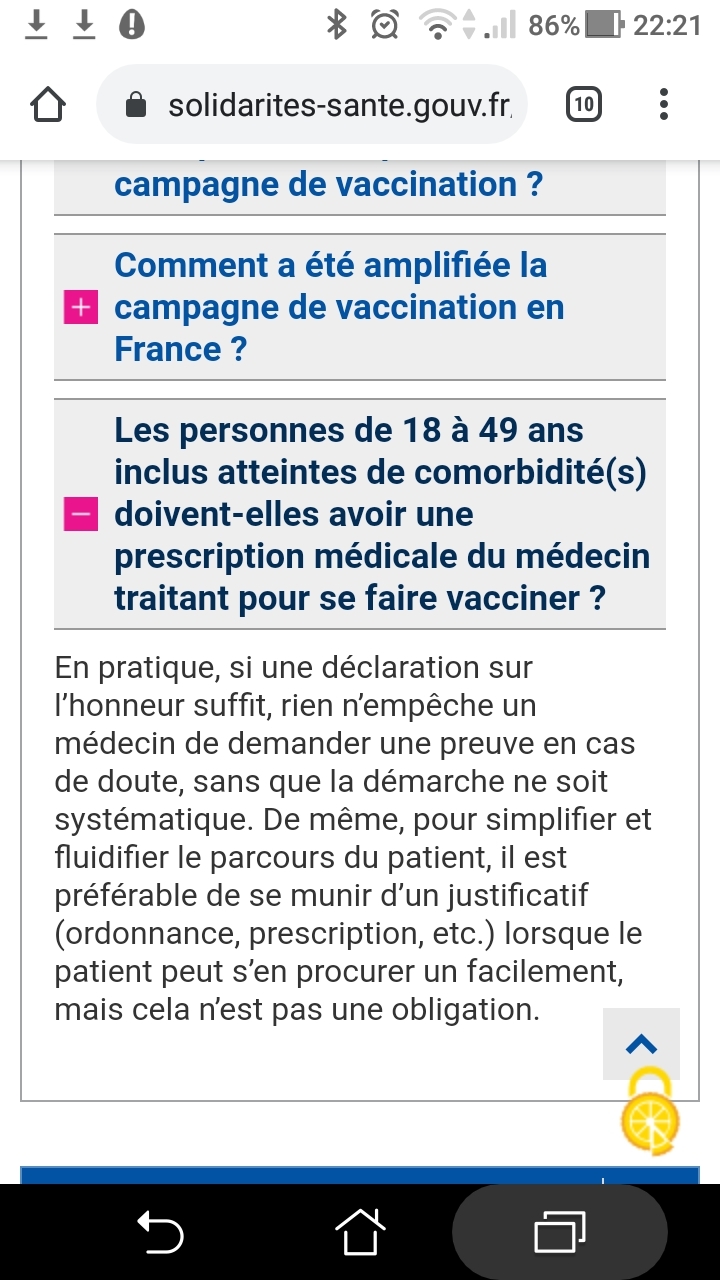Open the tab switcher showing 10 tabs
Viewport: 720px width, 1280px height.
584,104
